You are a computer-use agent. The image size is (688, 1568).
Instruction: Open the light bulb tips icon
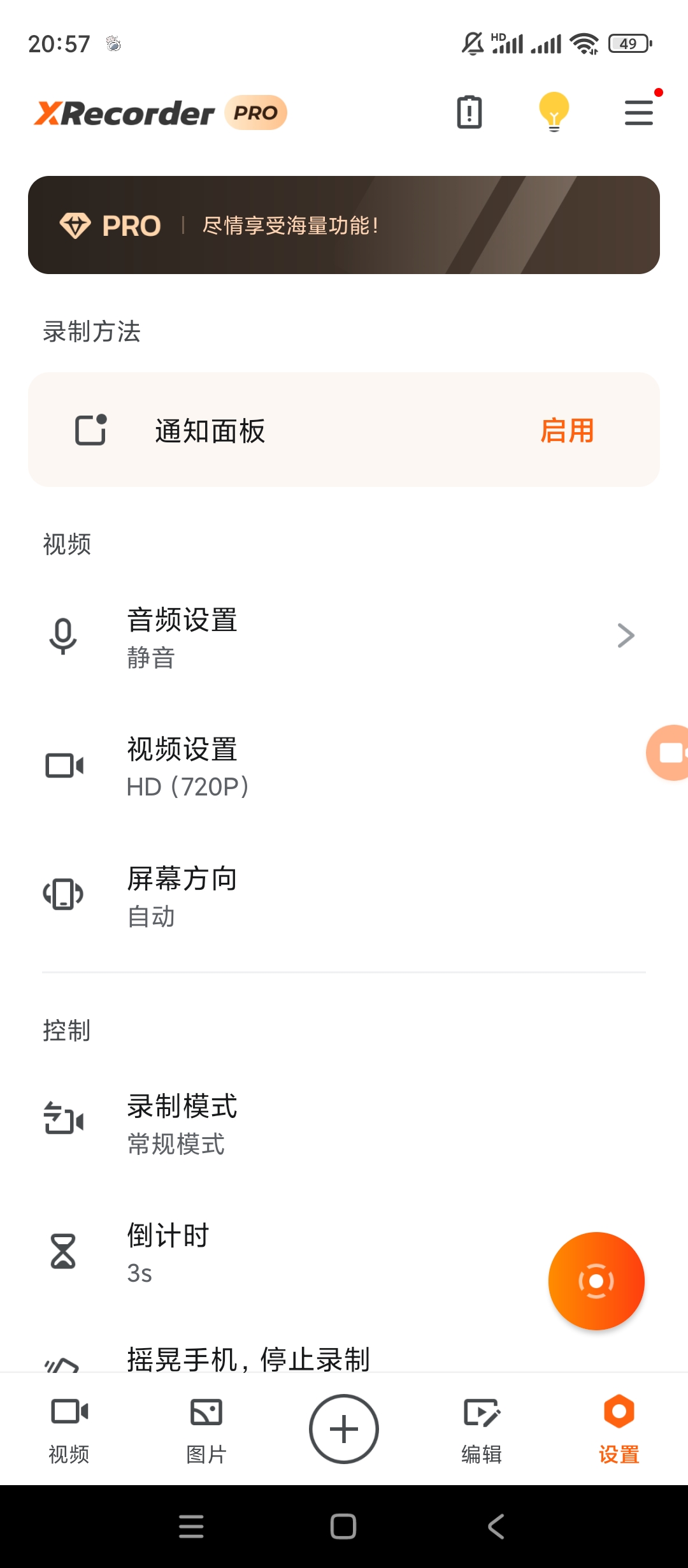point(554,112)
